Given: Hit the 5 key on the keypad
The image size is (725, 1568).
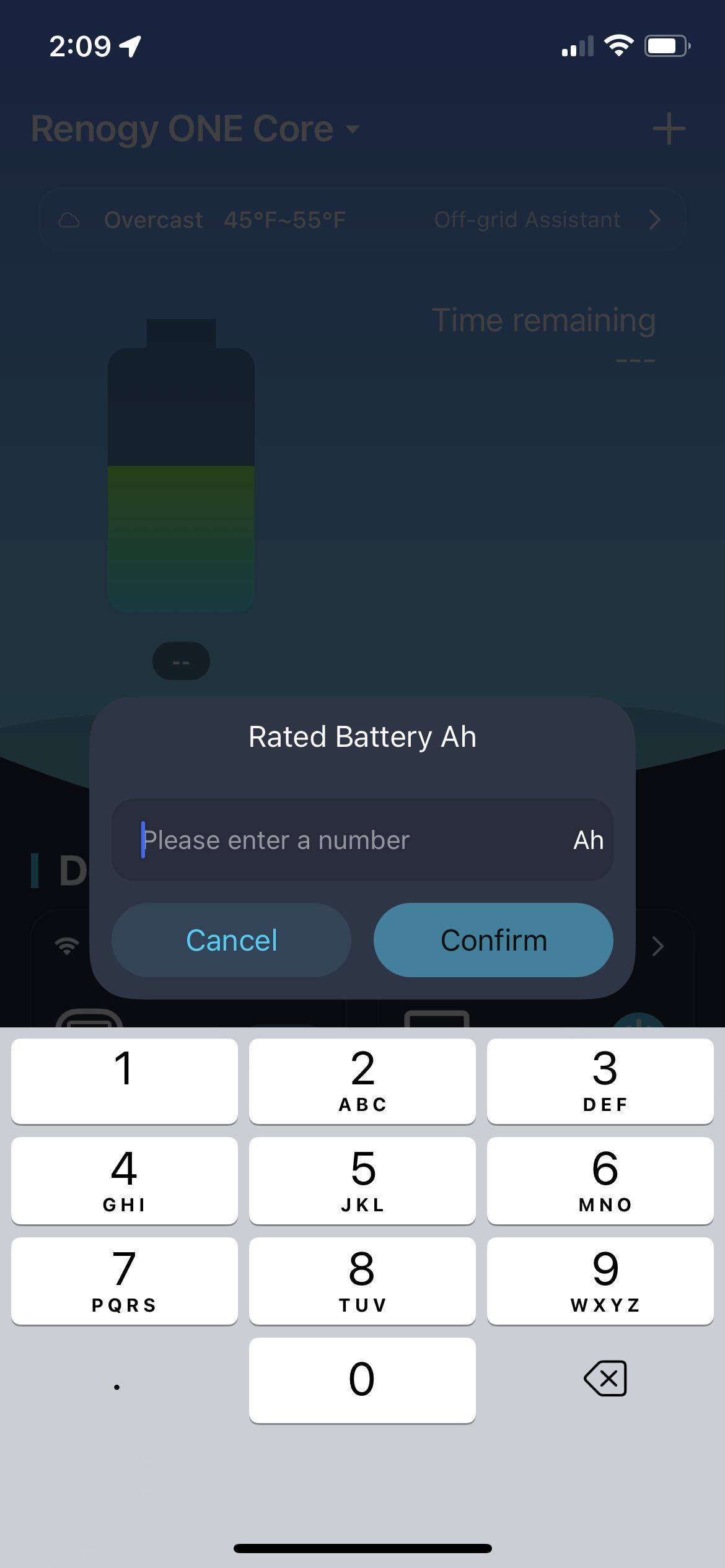Looking at the screenshot, I should click(362, 1180).
